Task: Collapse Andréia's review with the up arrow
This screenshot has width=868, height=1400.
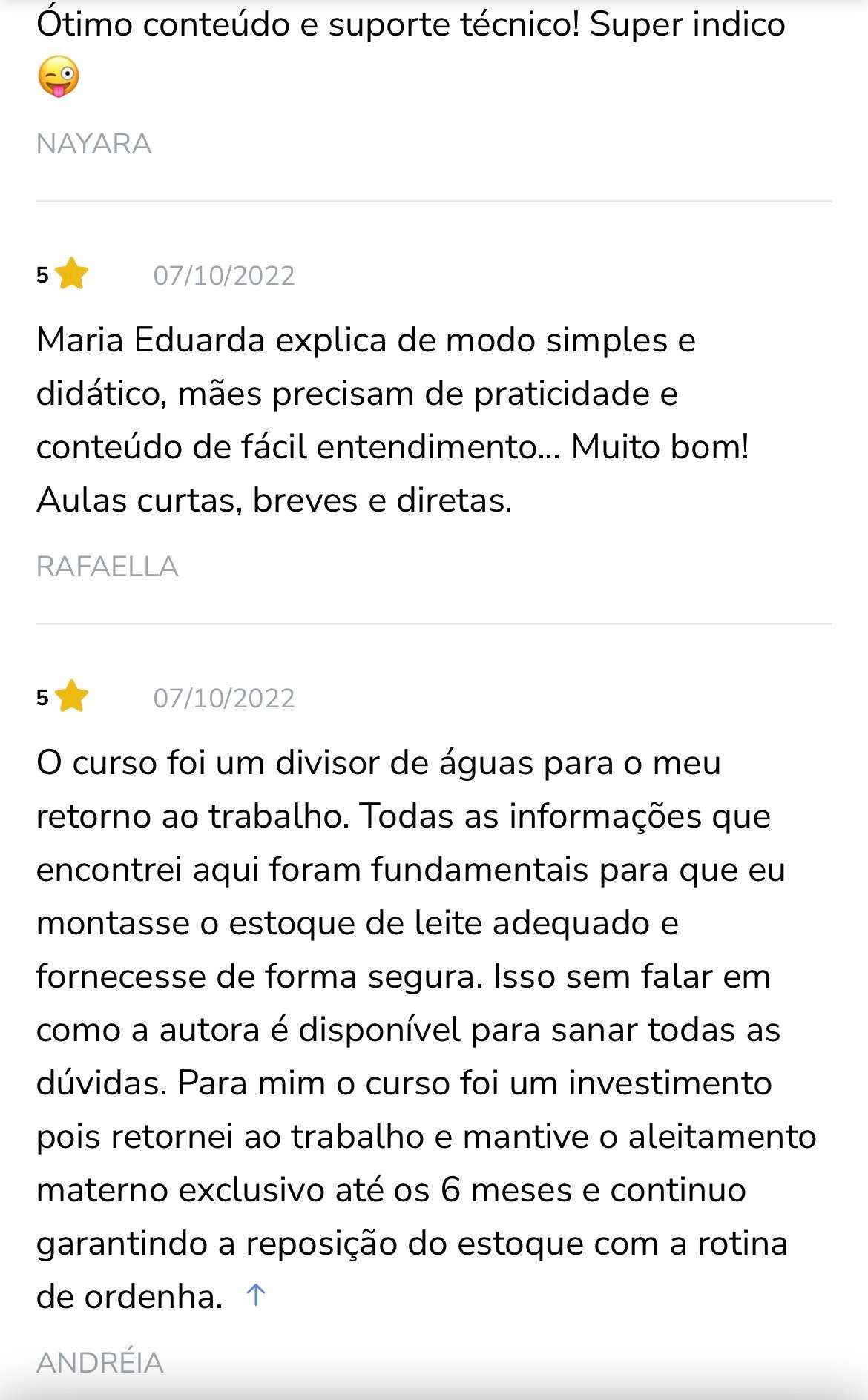Action: pyautogui.click(x=255, y=1295)
